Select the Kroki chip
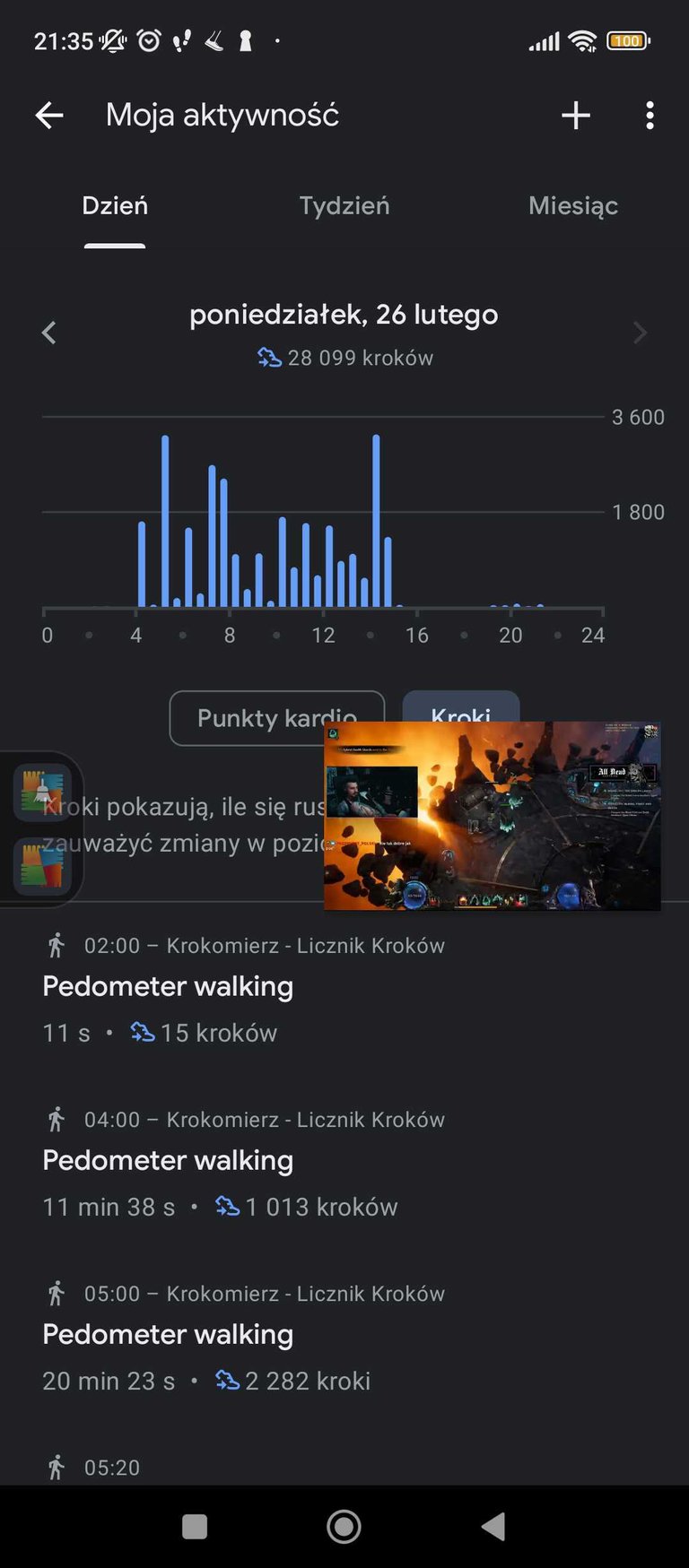 (x=461, y=707)
